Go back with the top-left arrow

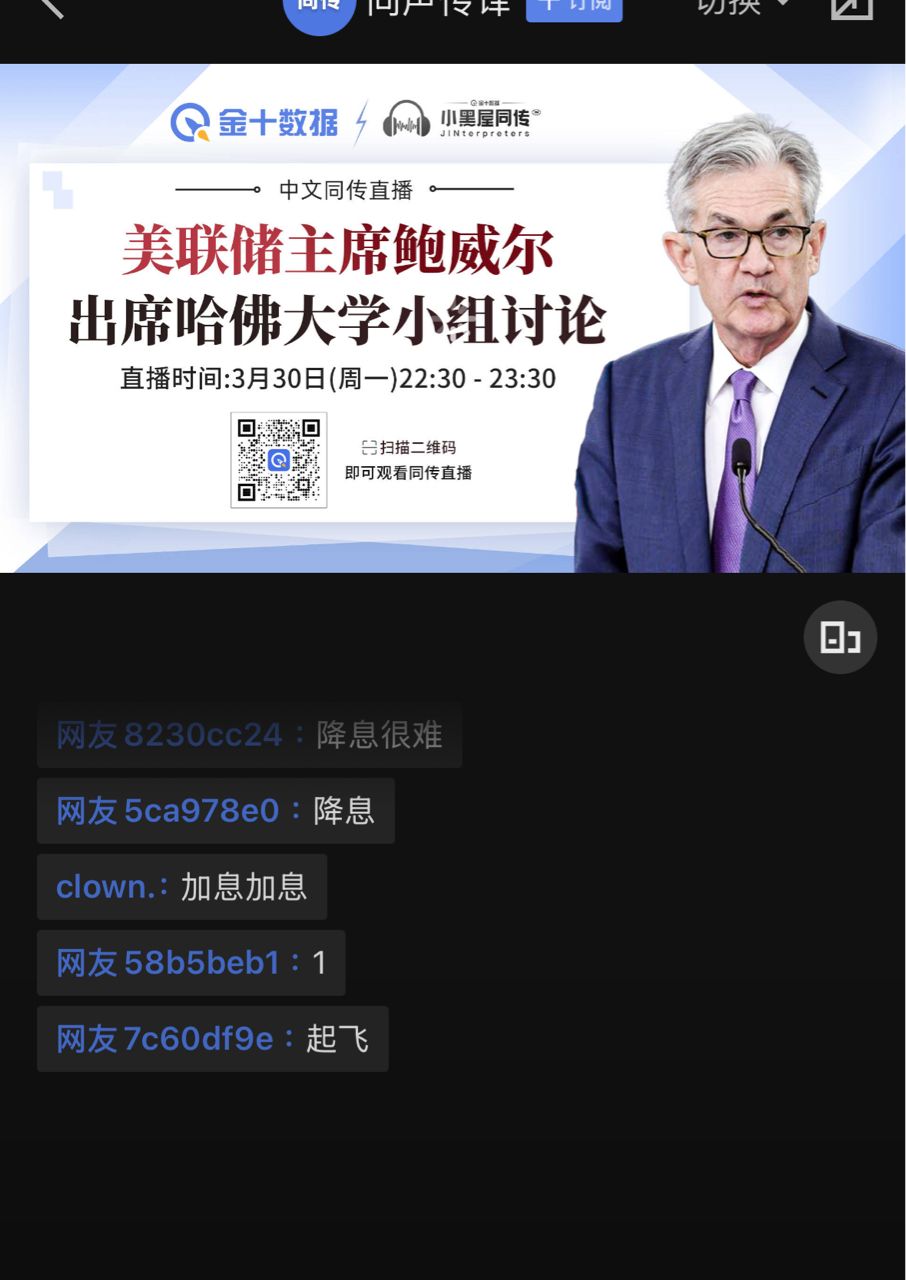50,6
